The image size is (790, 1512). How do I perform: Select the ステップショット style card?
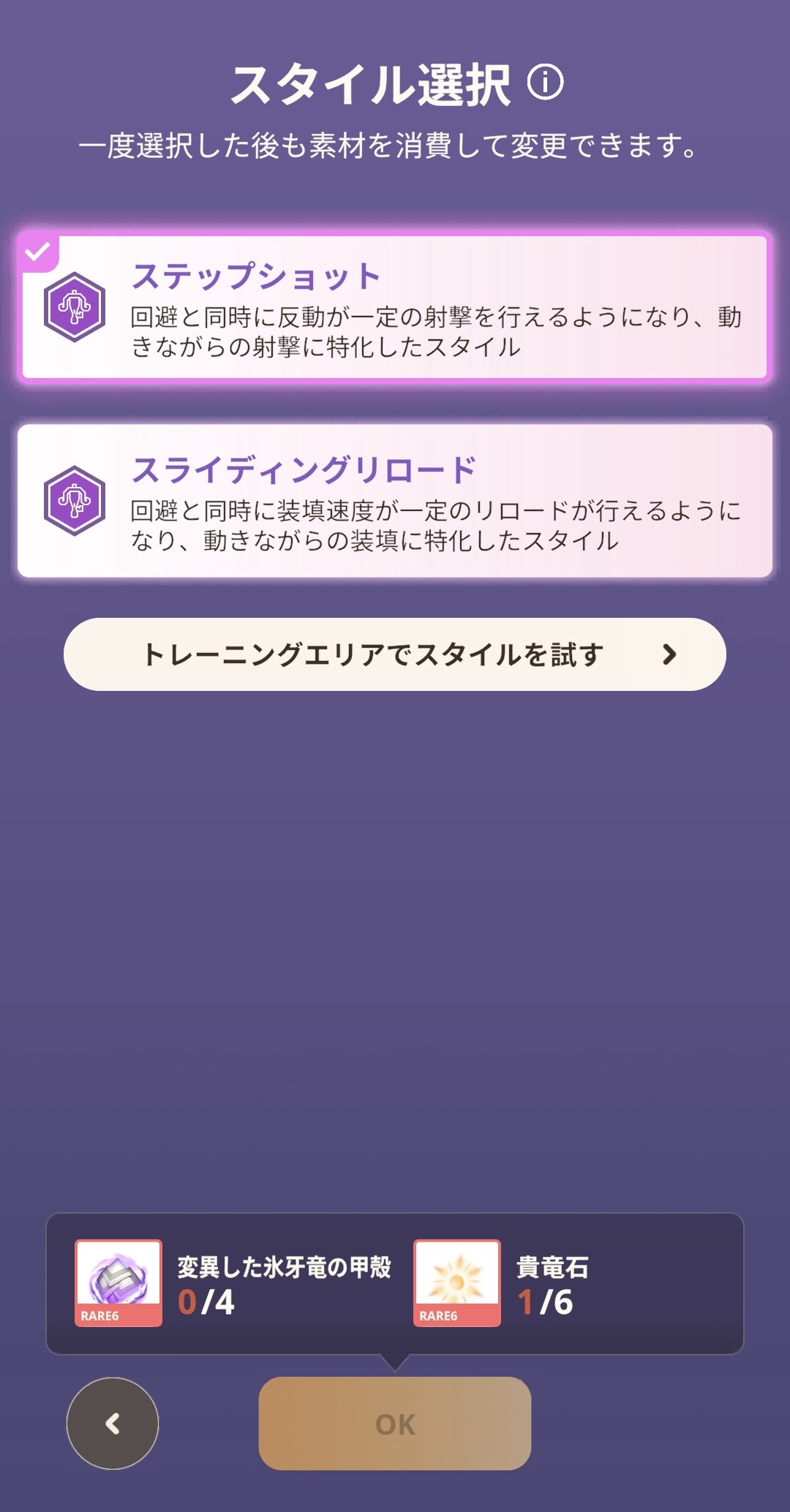coord(395,307)
